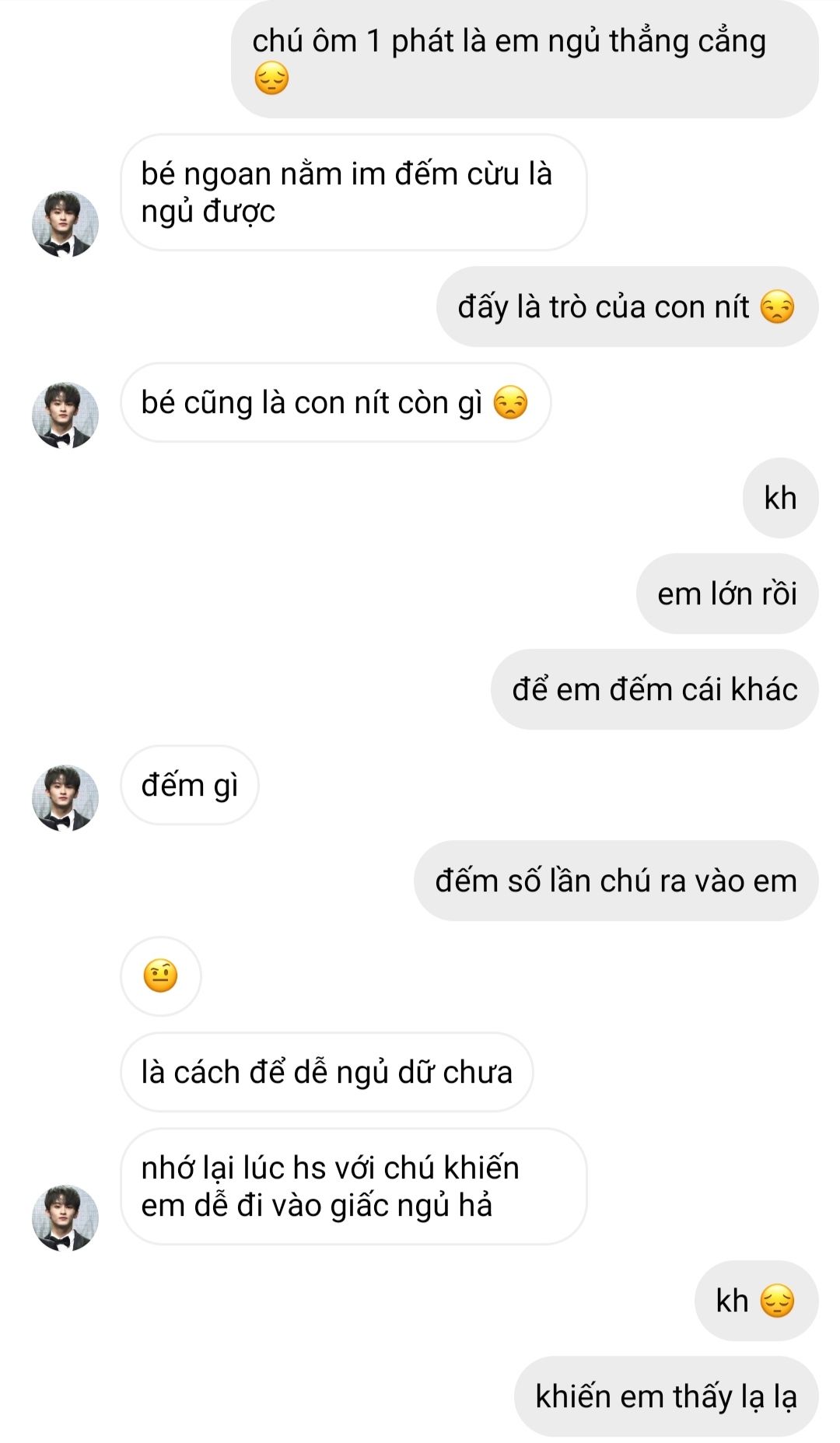Open avatar next to "nhớ lại lúc" message
This screenshot has width=840, height=1443.
(65, 1218)
